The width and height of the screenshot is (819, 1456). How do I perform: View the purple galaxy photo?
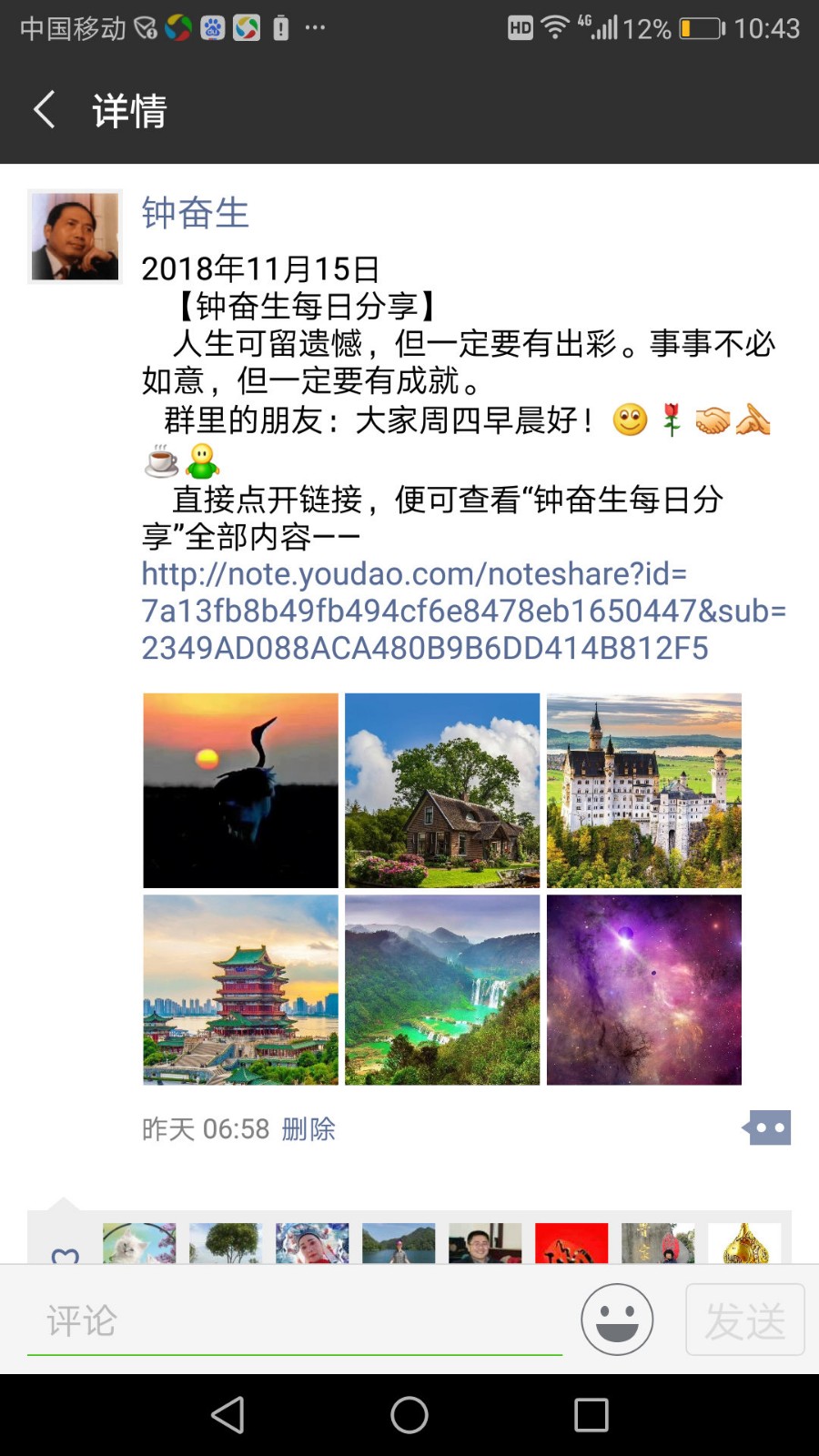pyautogui.click(x=644, y=989)
